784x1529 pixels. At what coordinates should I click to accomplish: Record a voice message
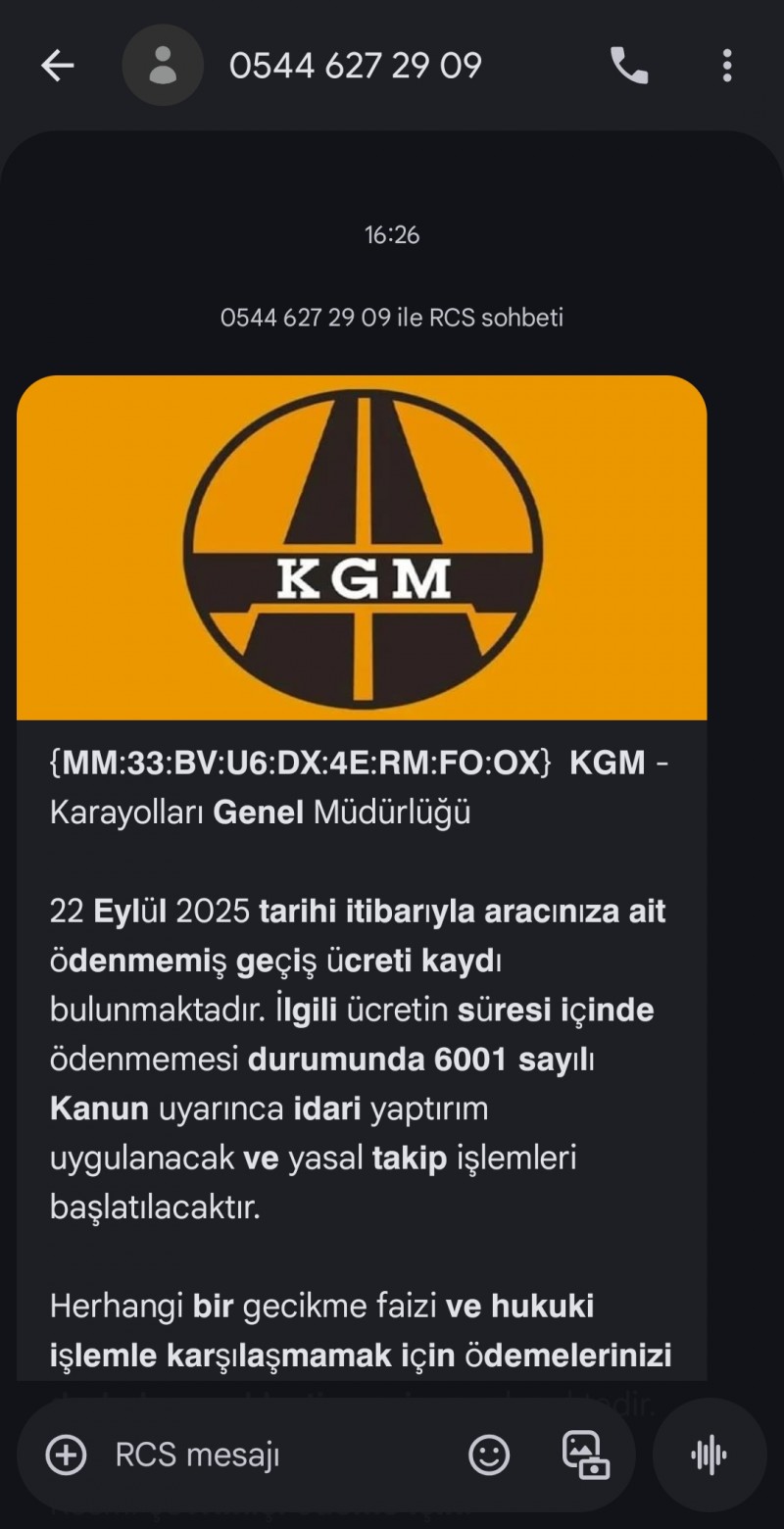tap(709, 1455)
